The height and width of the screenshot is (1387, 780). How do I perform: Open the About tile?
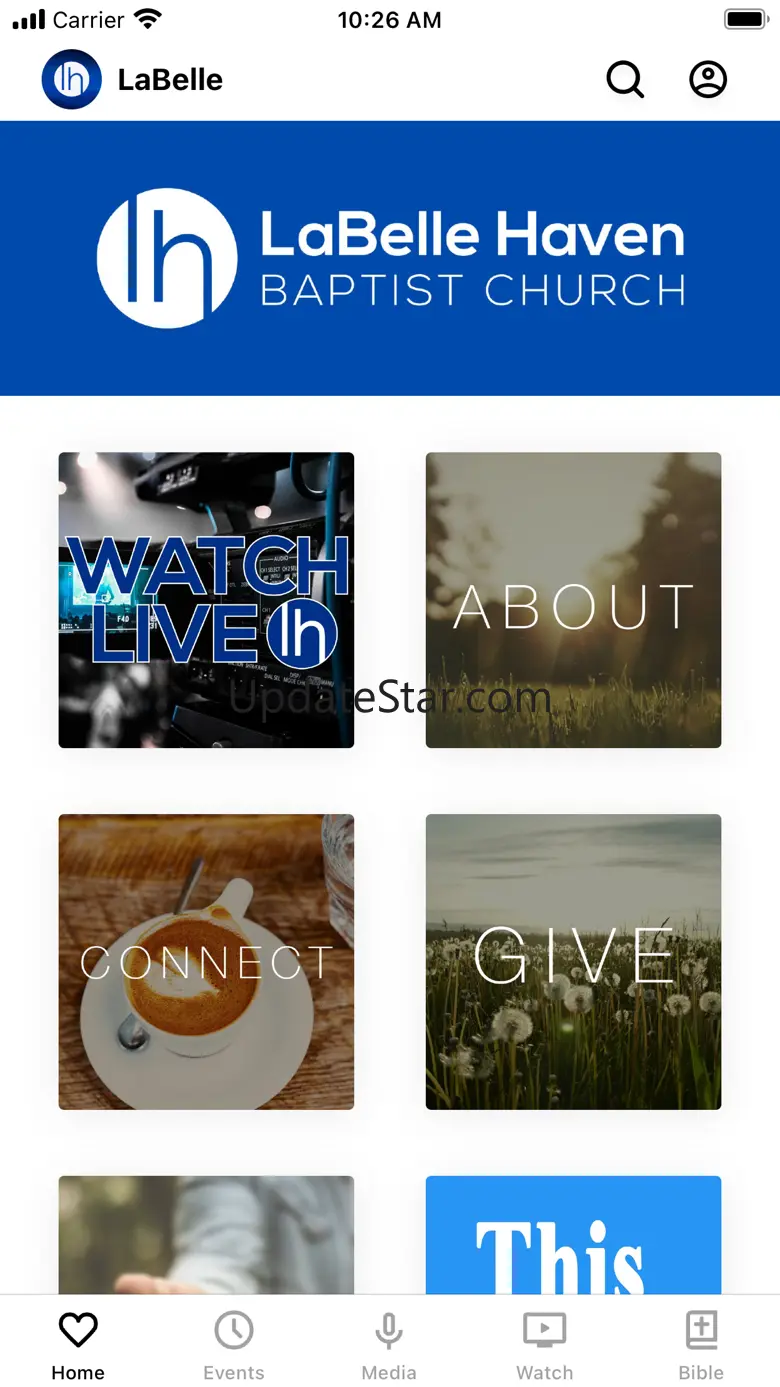point(573,600)
